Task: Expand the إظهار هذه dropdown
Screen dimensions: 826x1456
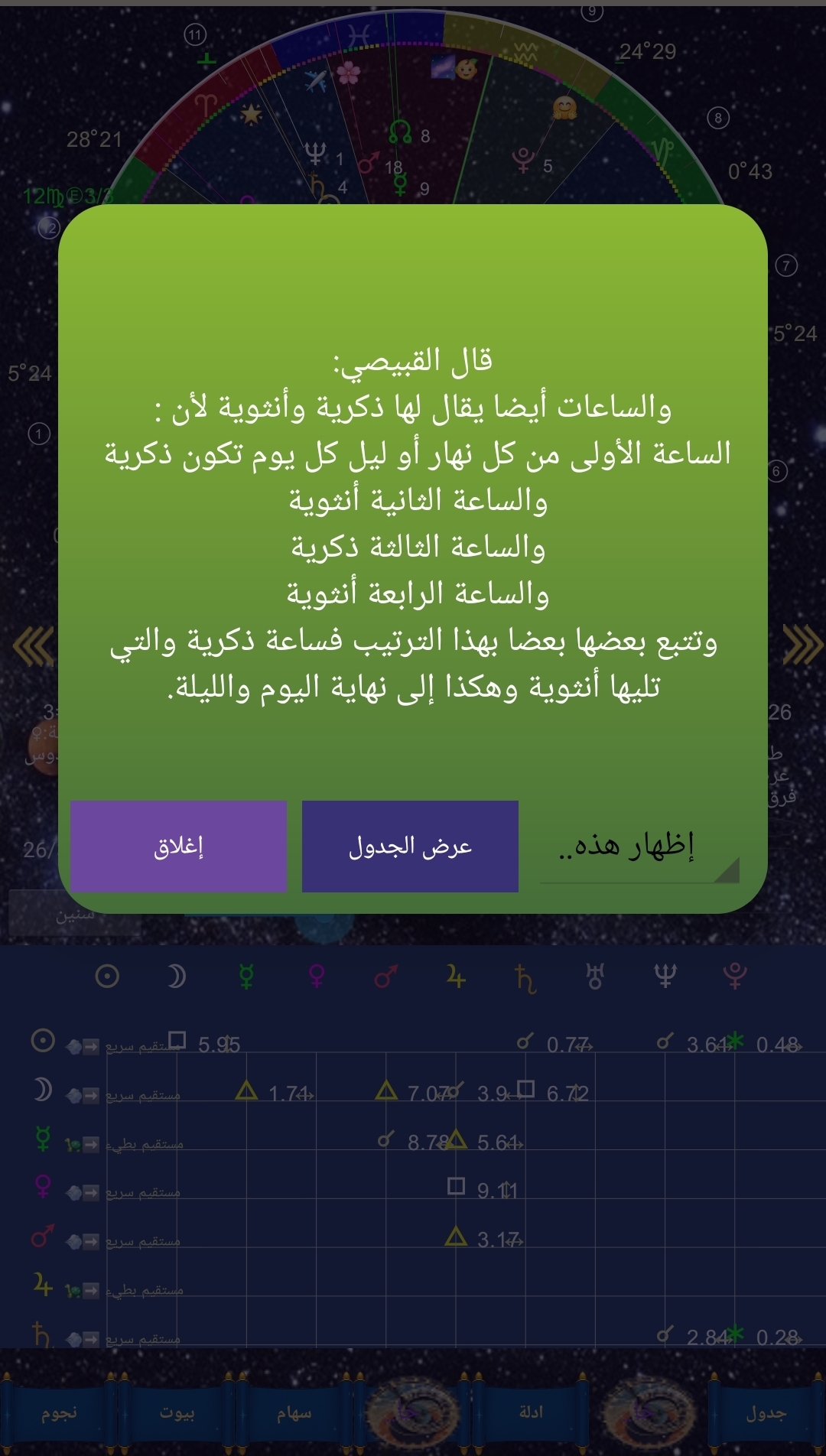Action: click(x=639, y=848)
